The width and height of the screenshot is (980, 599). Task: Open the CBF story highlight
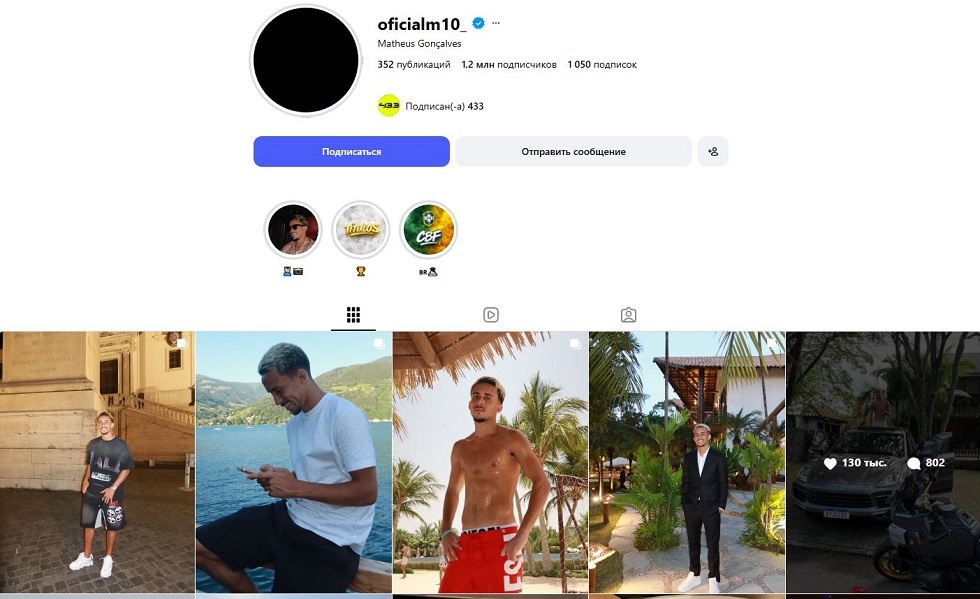pos(428,229)
